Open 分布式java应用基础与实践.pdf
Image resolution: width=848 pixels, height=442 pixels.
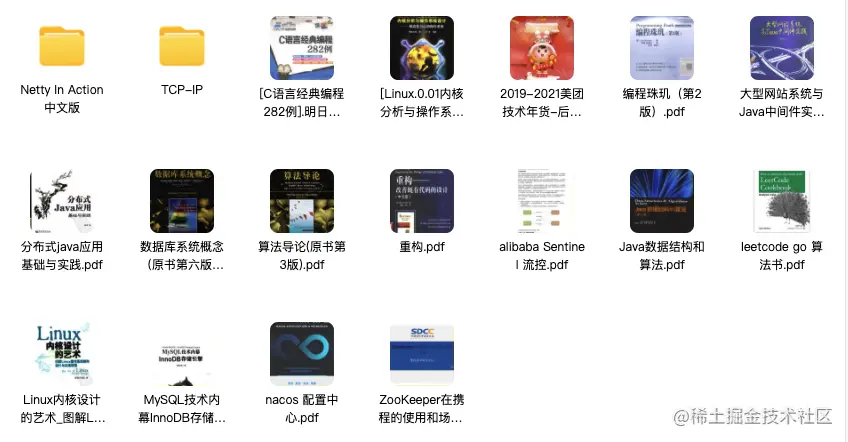coord(62,201)
